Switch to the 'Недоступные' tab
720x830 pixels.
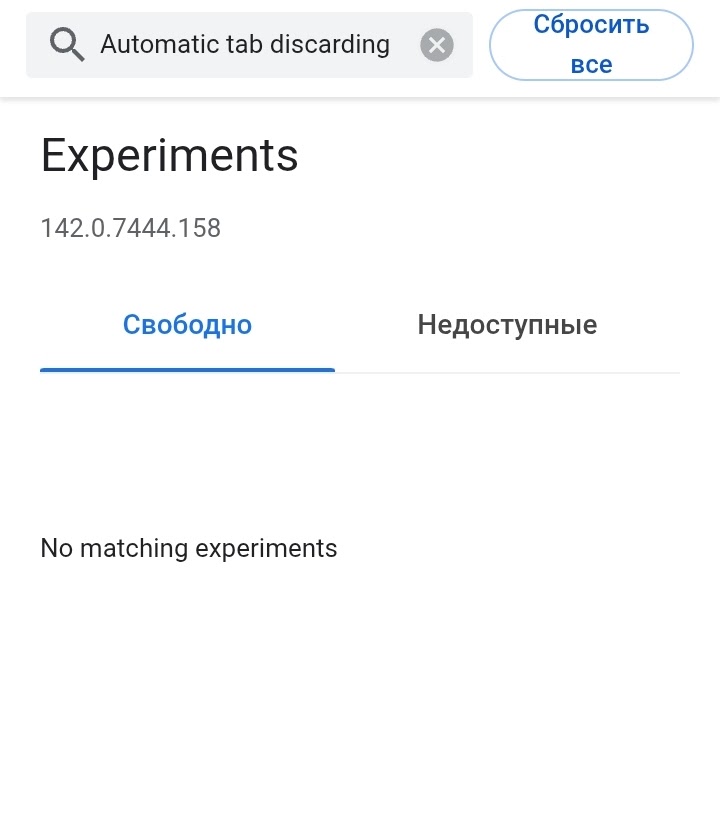[x=507, y=324]
